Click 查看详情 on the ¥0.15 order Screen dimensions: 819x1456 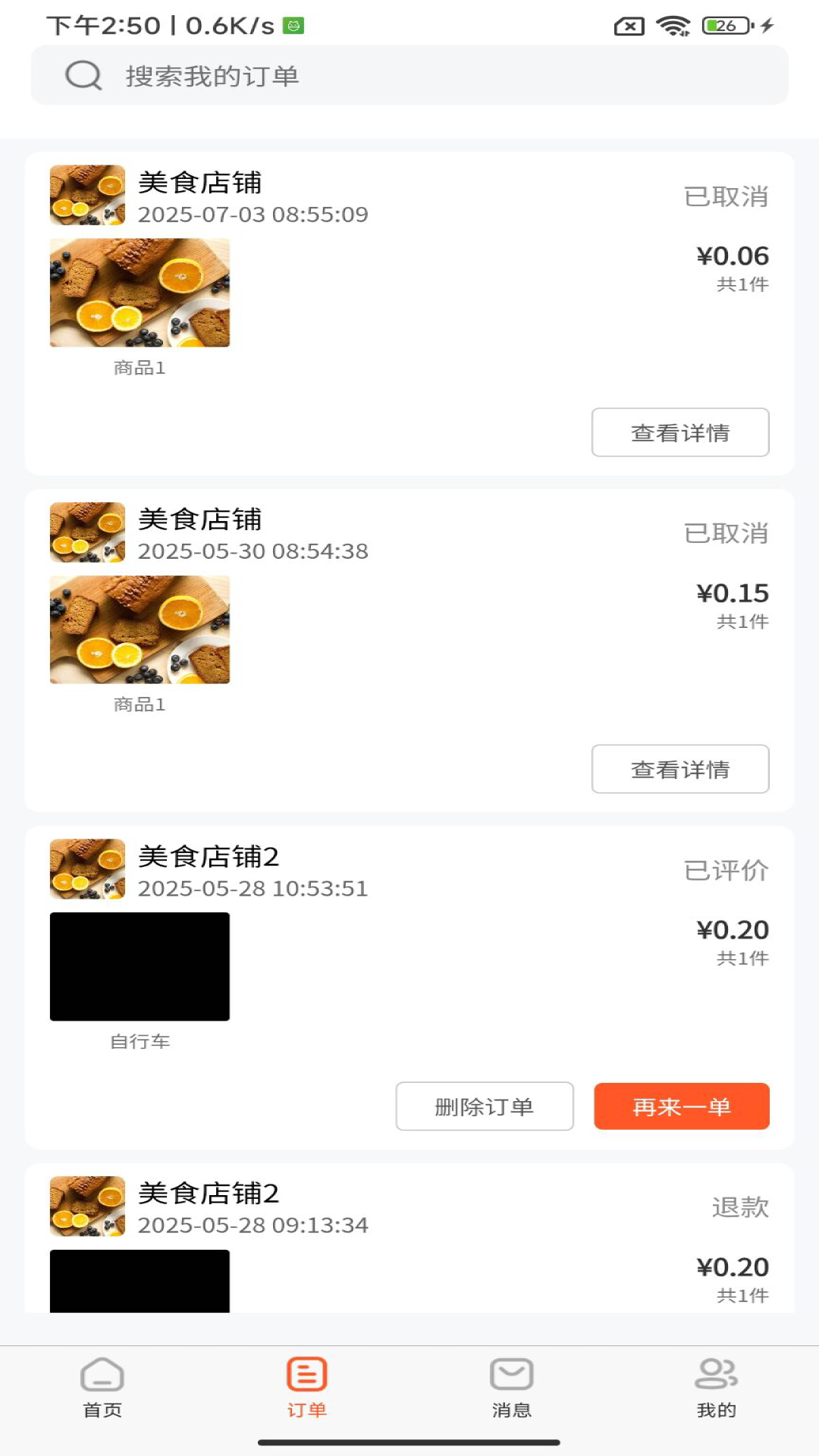679,769
